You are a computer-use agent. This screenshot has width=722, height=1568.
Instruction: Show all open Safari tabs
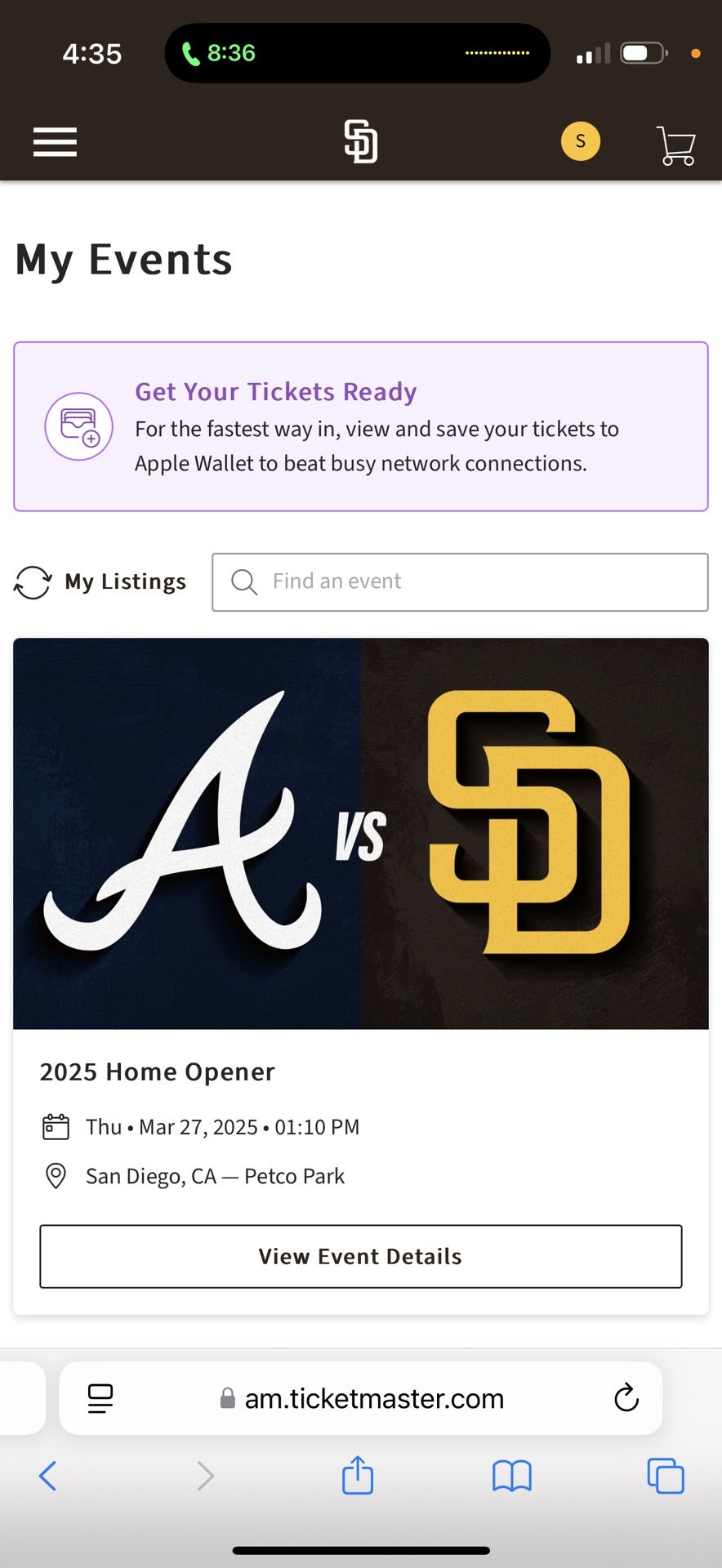[665, 1476]
